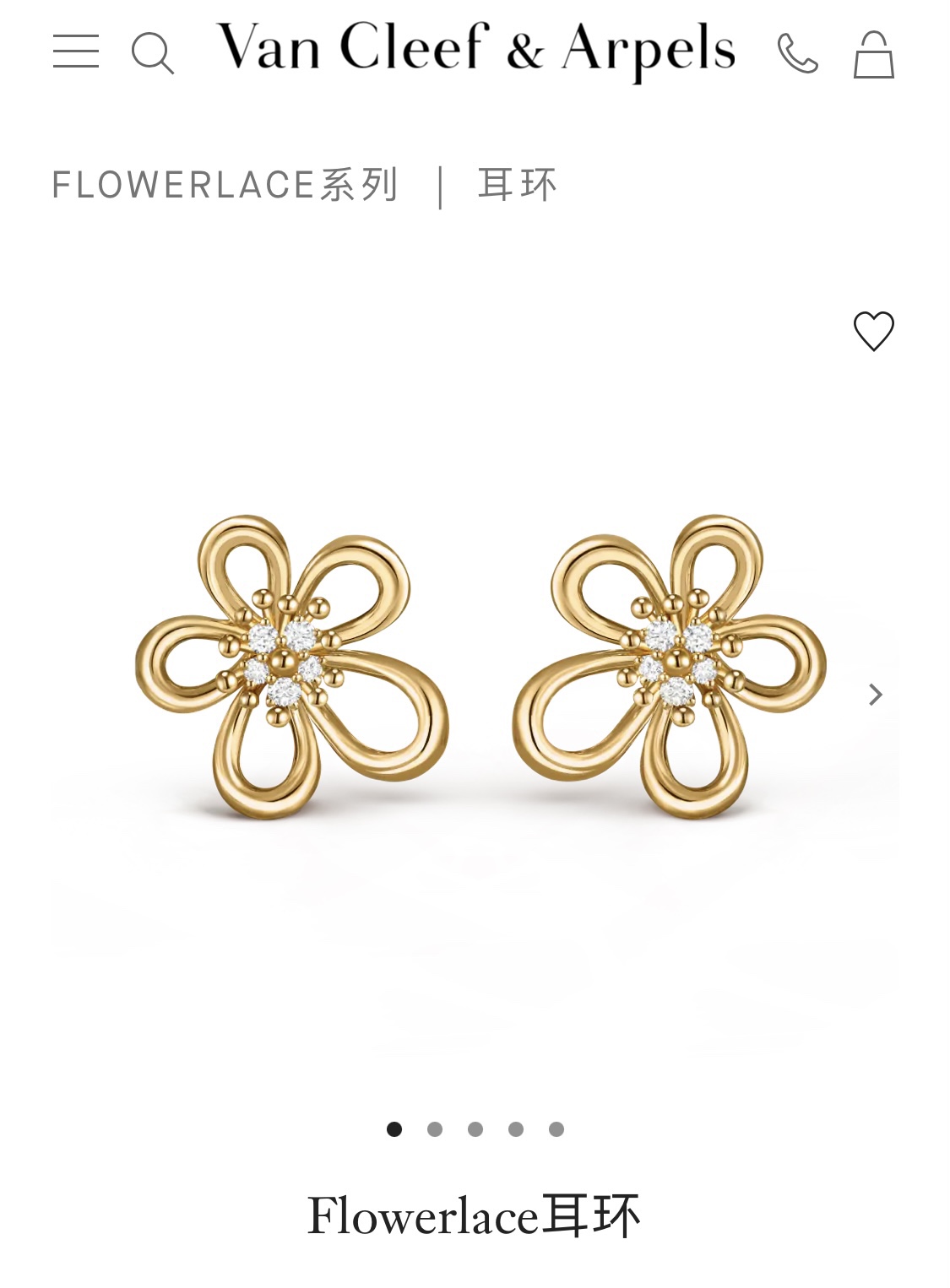
Task: Jump to the third gallery image dot
Action: tap(475, 1129)
